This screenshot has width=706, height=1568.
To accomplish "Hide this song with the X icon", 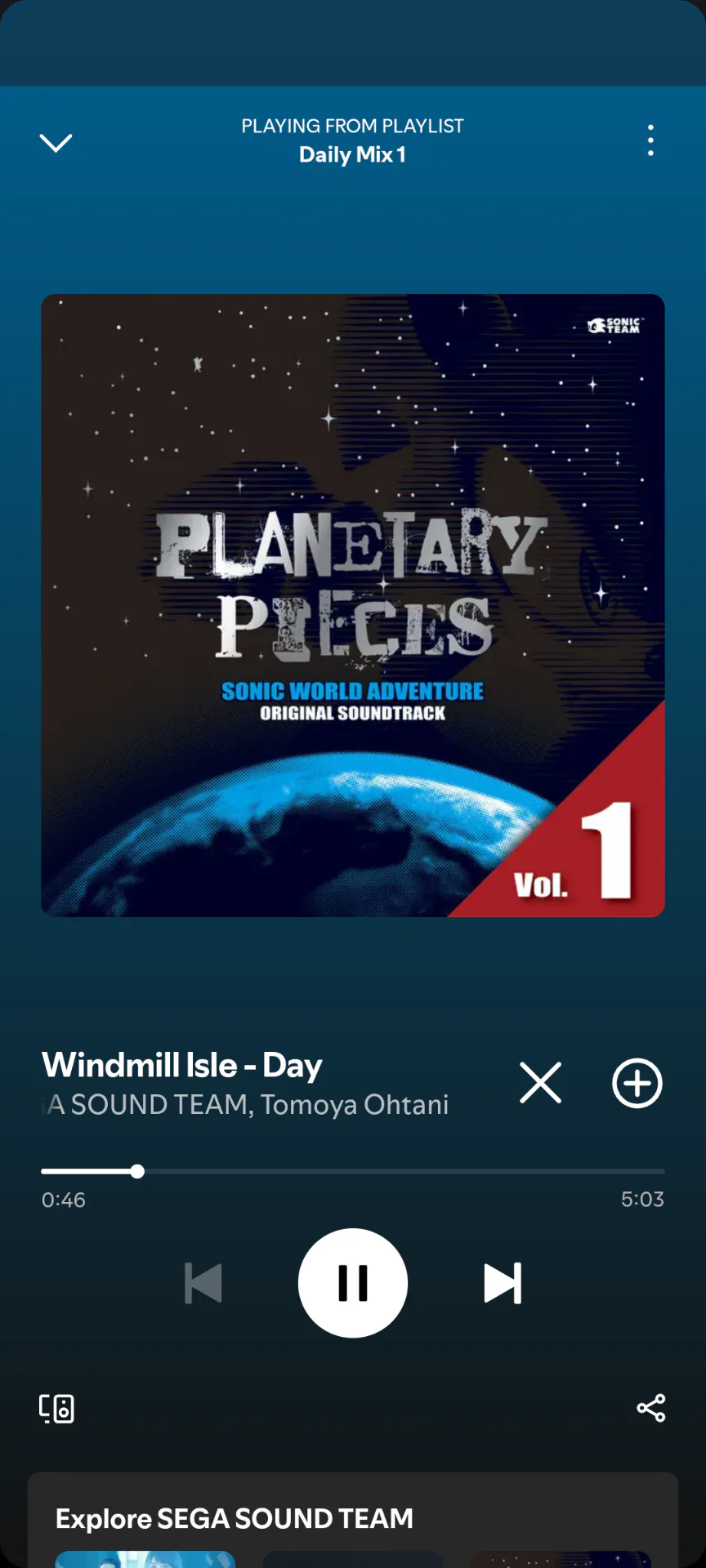I will (x=540, y=1083).
